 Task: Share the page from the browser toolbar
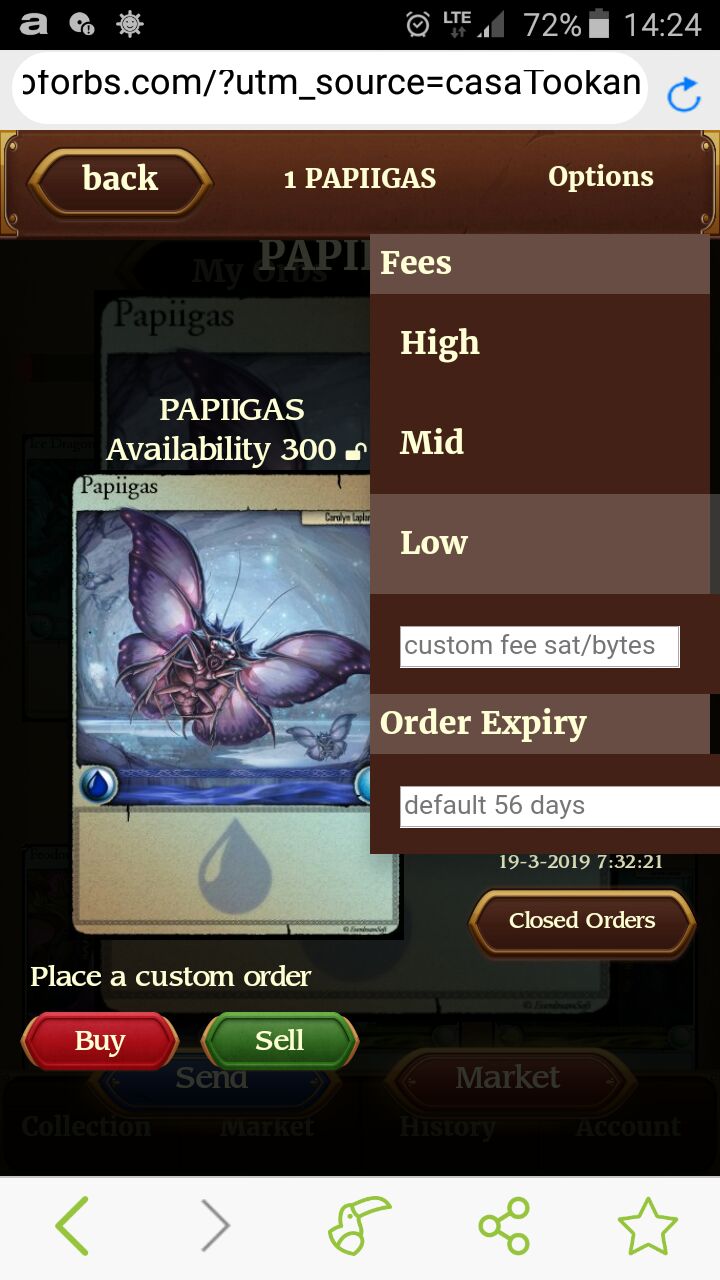(504, 1226)
